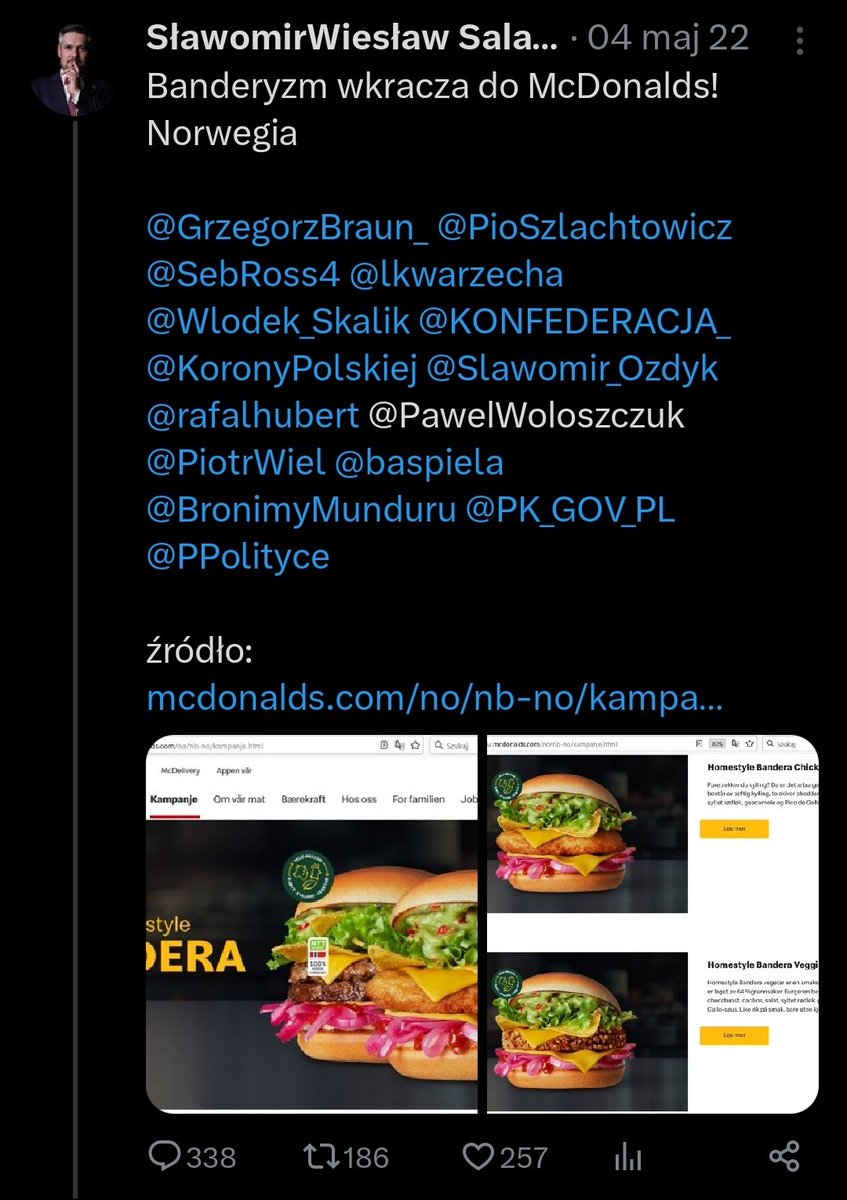Share this tweet
The height and width of the screenshot is (1200, 847).
(785, 1157)
